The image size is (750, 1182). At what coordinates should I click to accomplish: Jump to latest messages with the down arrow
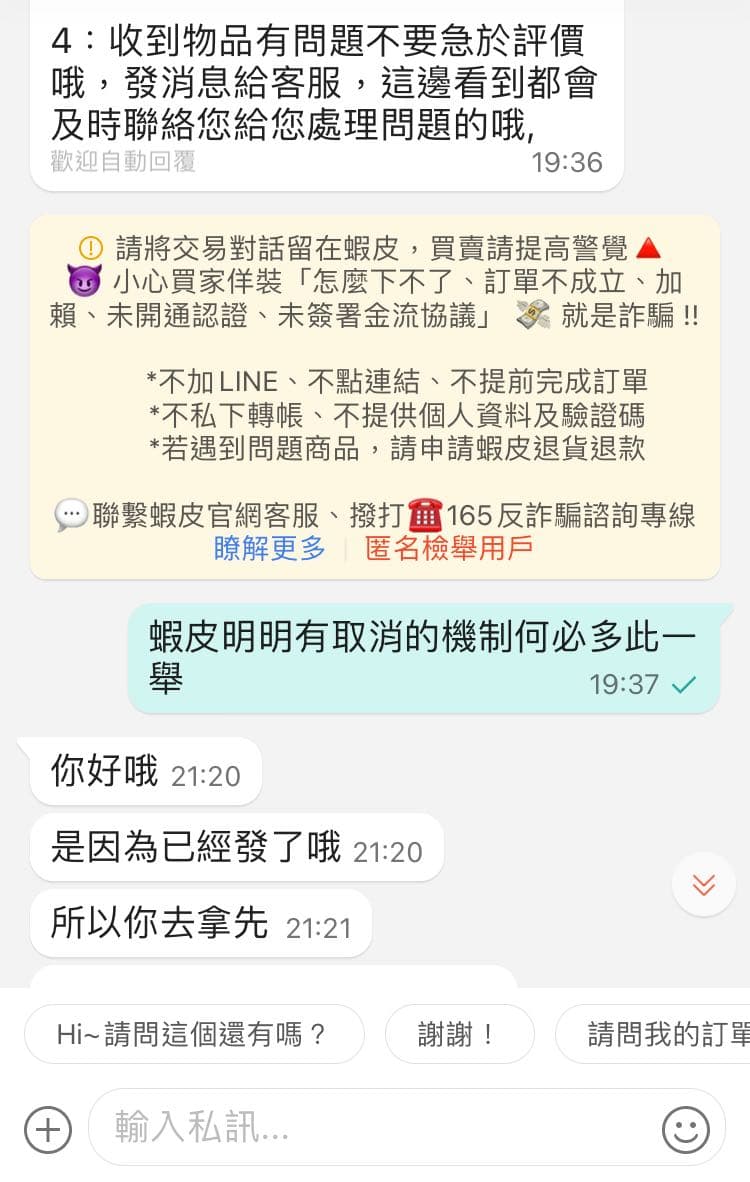pos(704,884)
